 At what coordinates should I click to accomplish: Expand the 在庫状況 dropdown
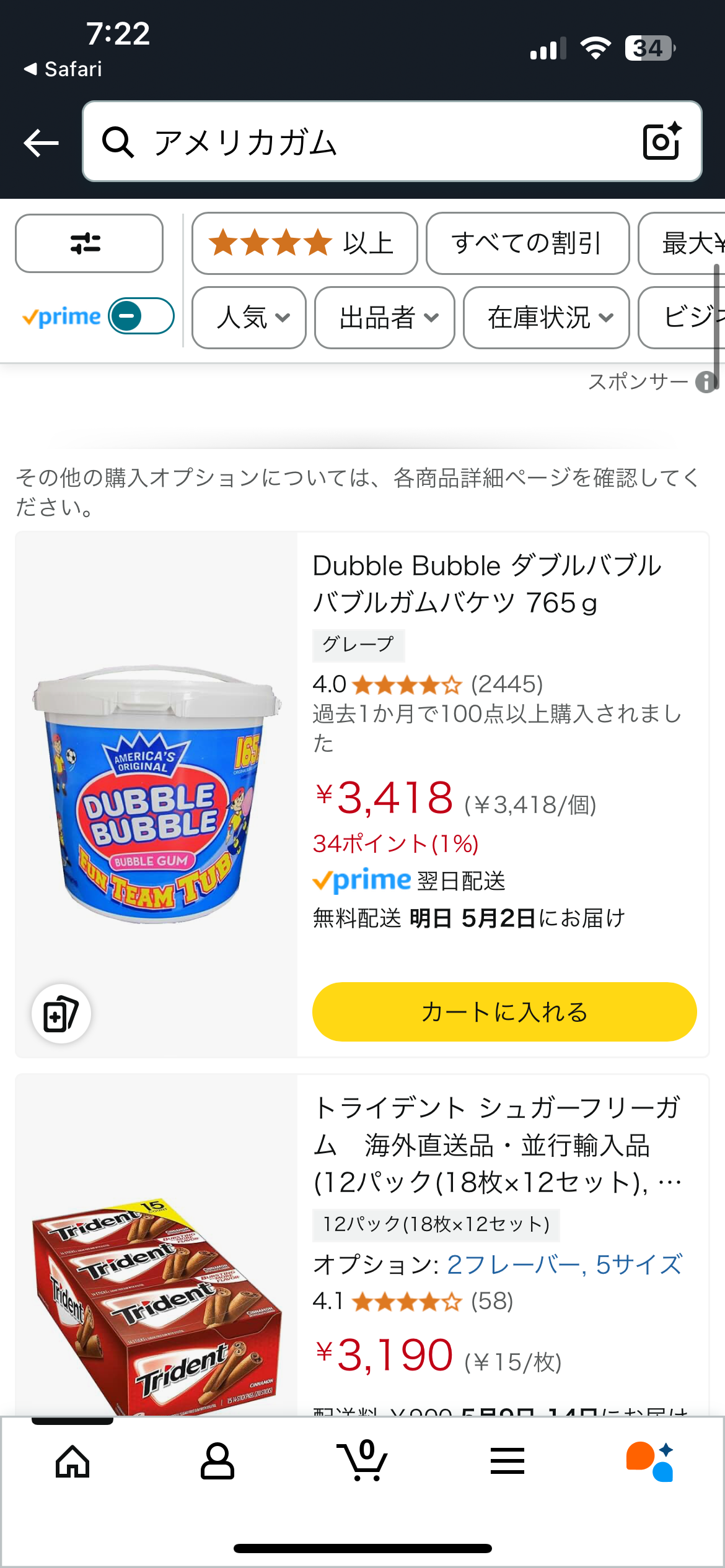[546, 318]
